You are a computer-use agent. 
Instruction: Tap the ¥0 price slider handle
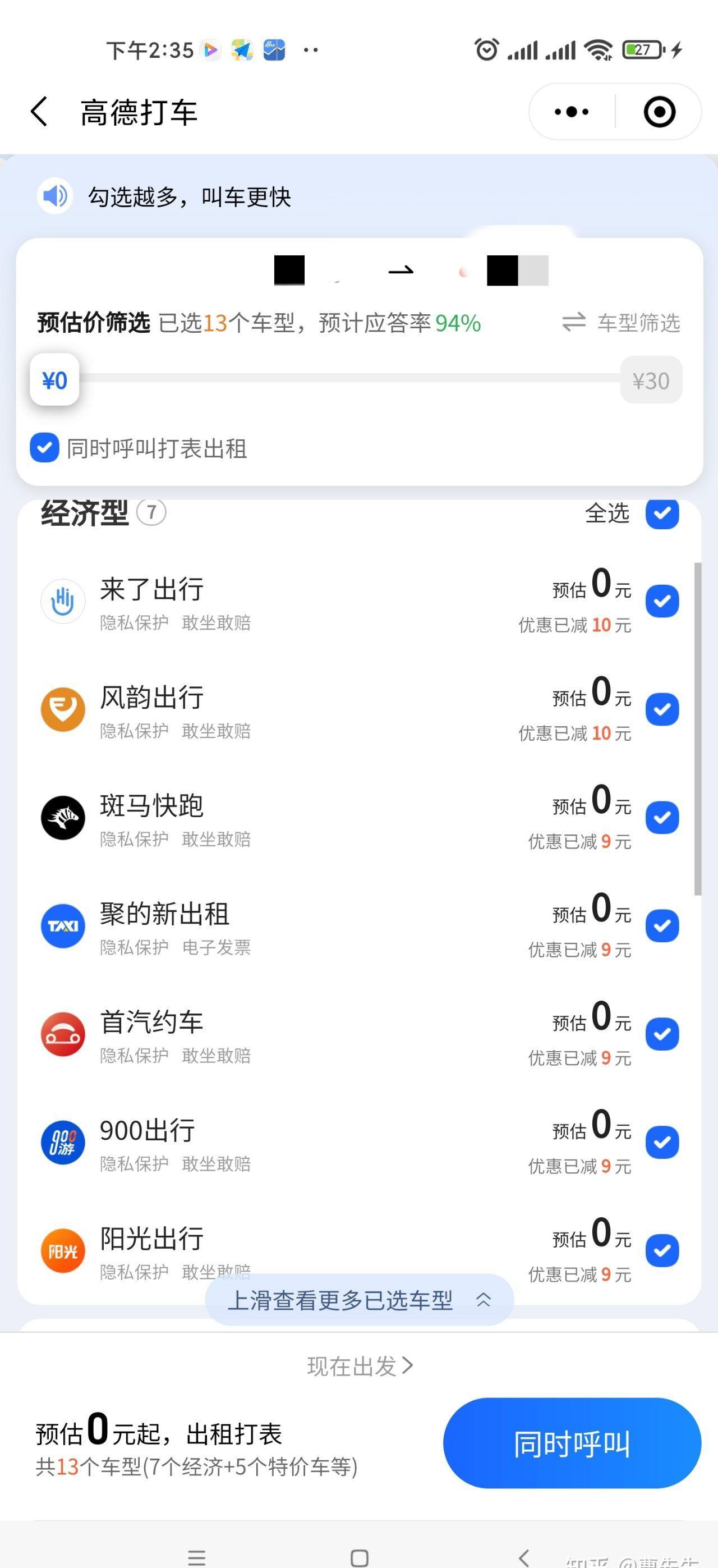pos(55,380)
